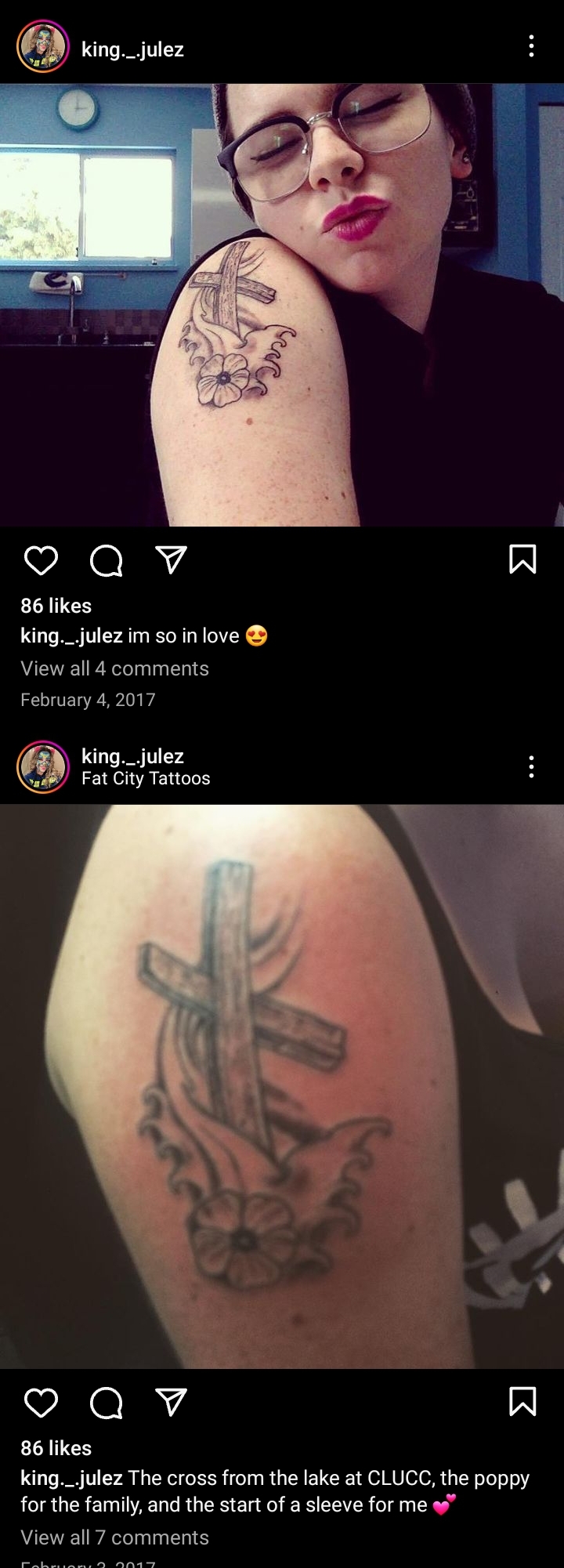Screen dimensions: 564x1568
Task: Bookmark the "im so in love" post
Action: (522, 559)
